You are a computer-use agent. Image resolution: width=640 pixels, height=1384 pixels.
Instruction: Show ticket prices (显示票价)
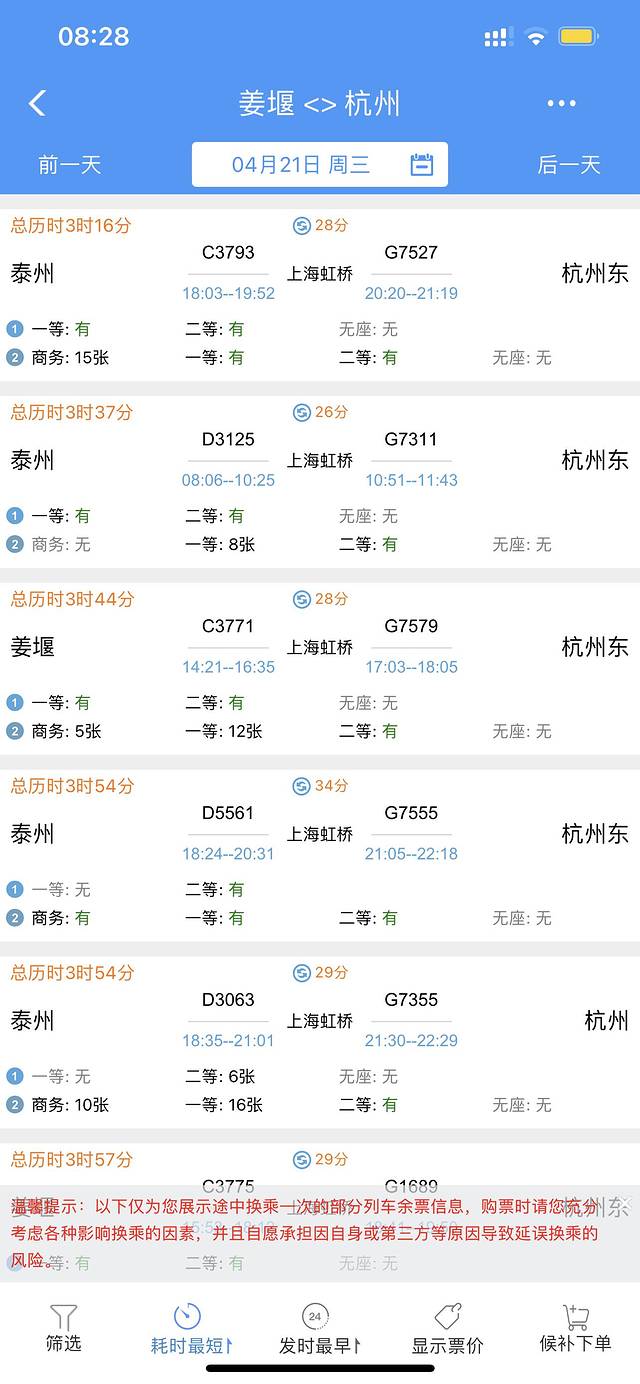pos(447,1329)
